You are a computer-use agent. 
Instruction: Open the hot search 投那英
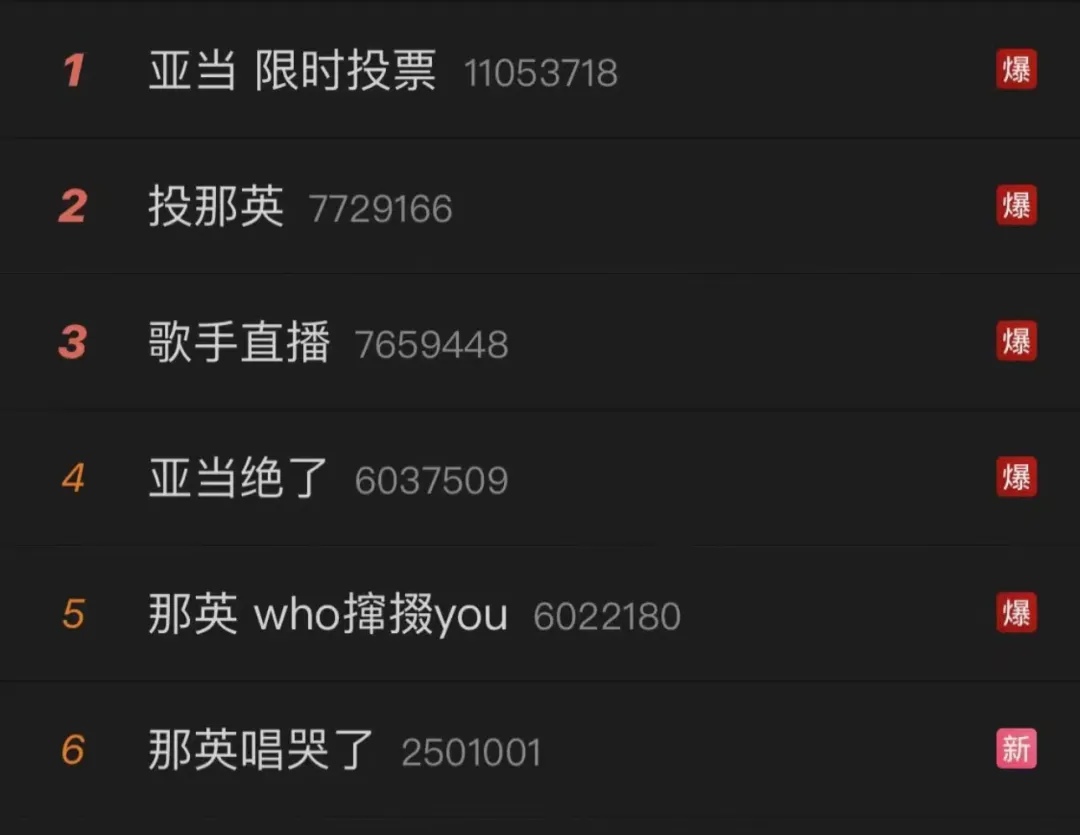coord(216,207)
